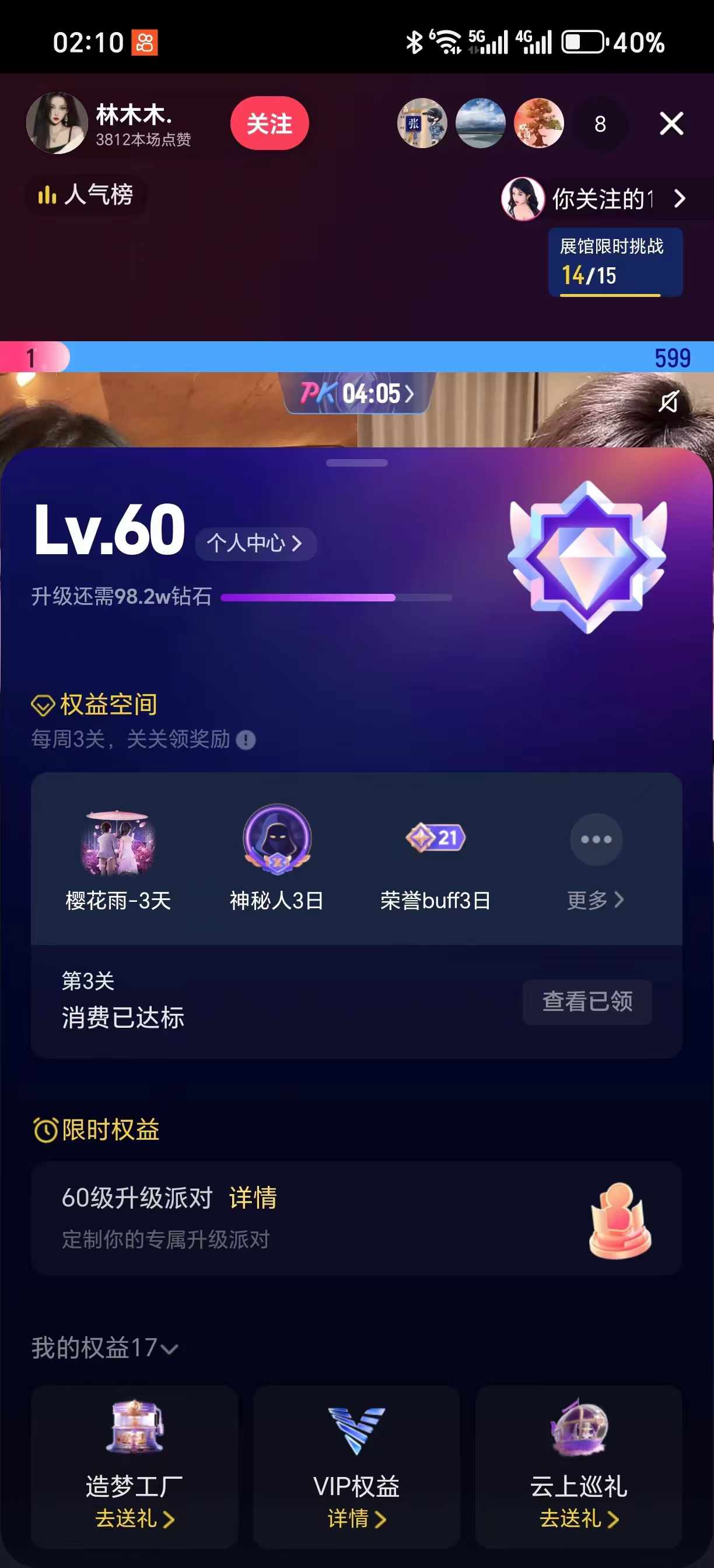Viewport: 714px width, 1568px height.
Task: Follow the streamer with the 关注 button
Action: (x=269, y=124)
